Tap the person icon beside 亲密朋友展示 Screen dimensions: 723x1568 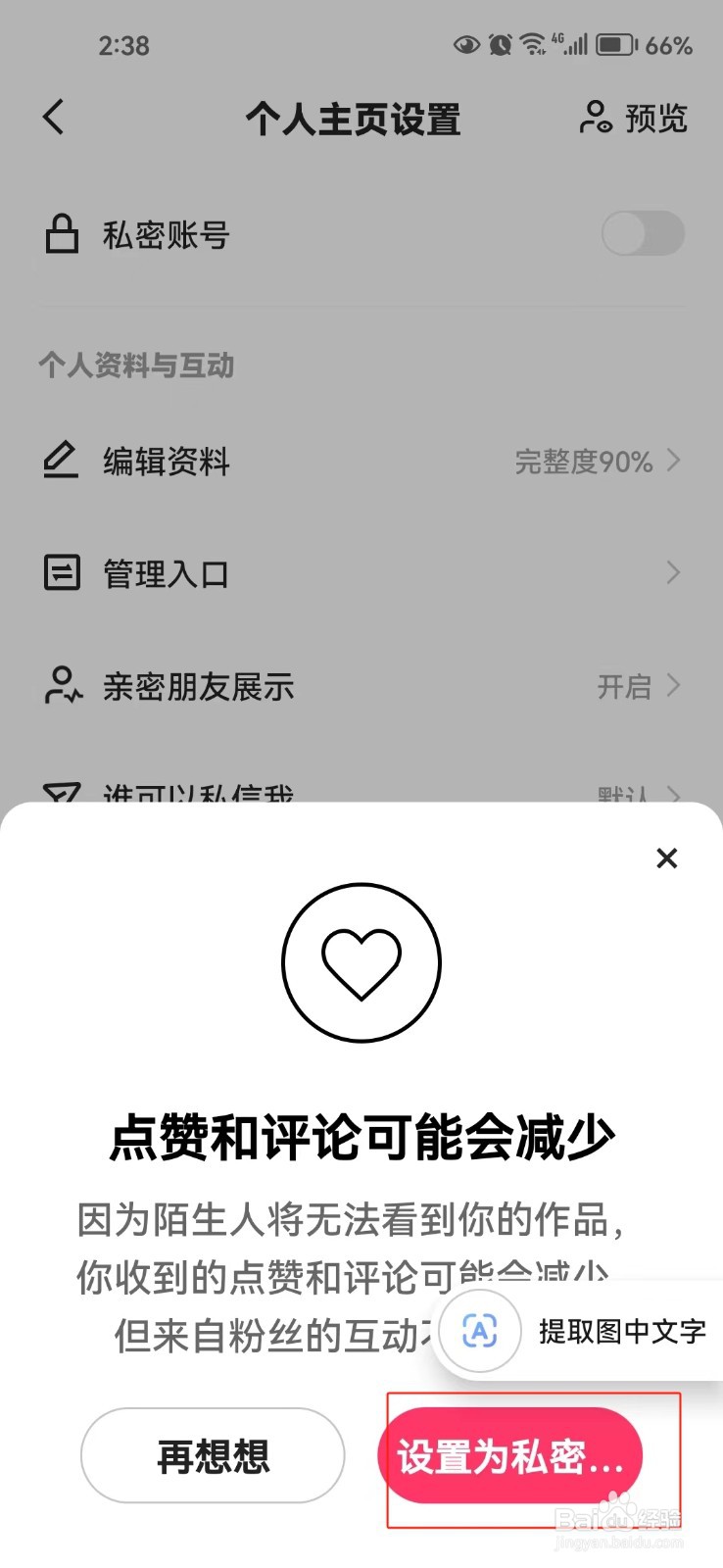(61, 687)
